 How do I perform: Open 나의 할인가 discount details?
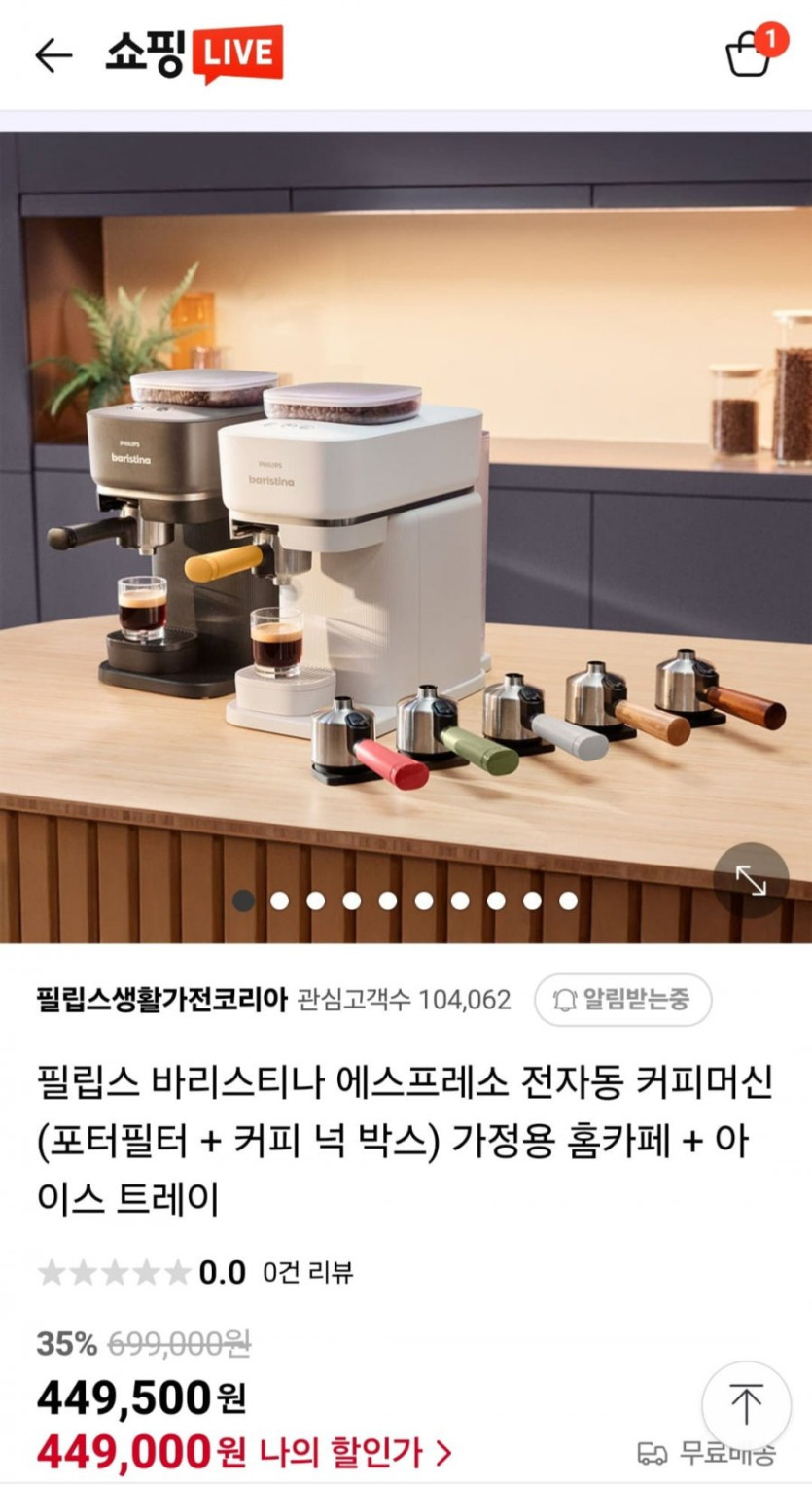pyautogui.click(x=355, y=1453)
